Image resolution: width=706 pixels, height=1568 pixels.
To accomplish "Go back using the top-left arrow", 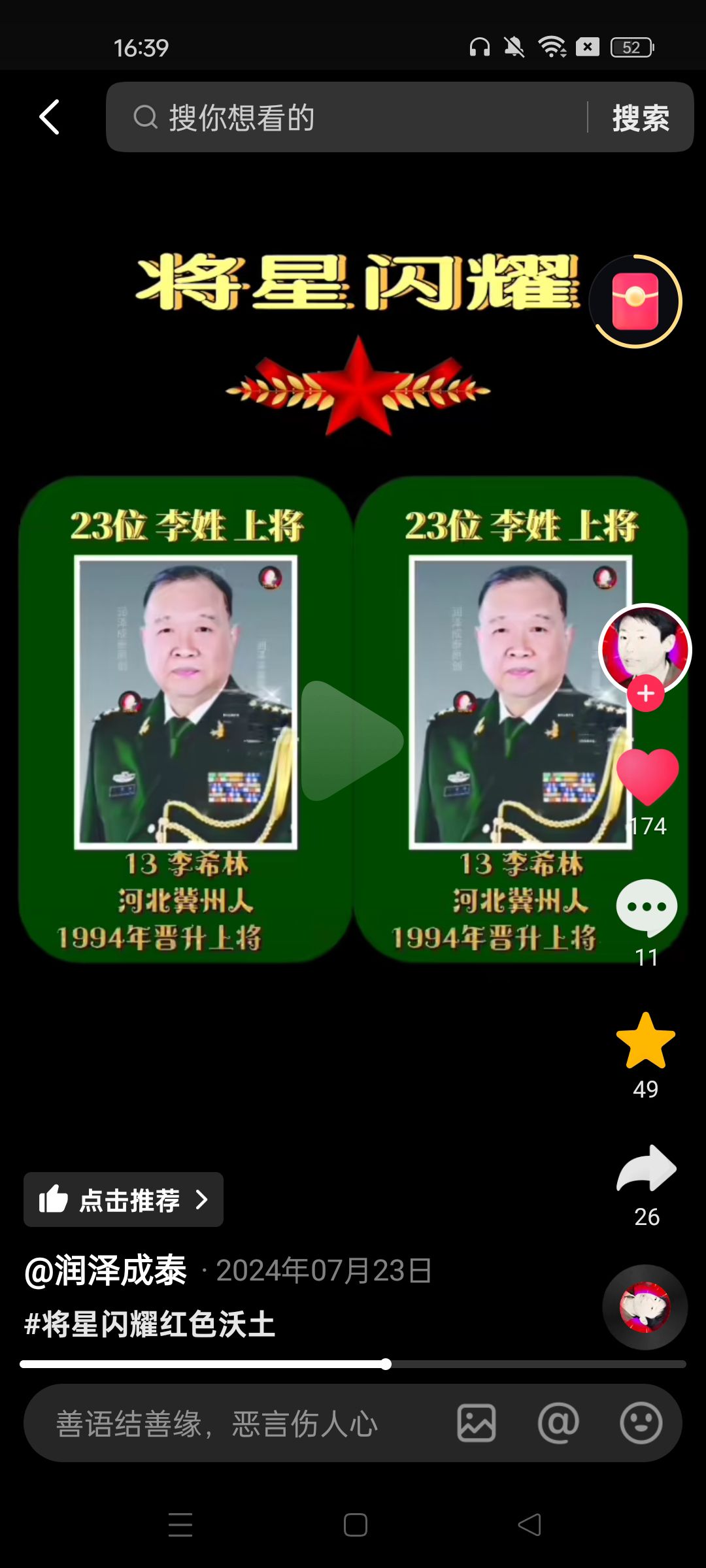I will [50, 118].
